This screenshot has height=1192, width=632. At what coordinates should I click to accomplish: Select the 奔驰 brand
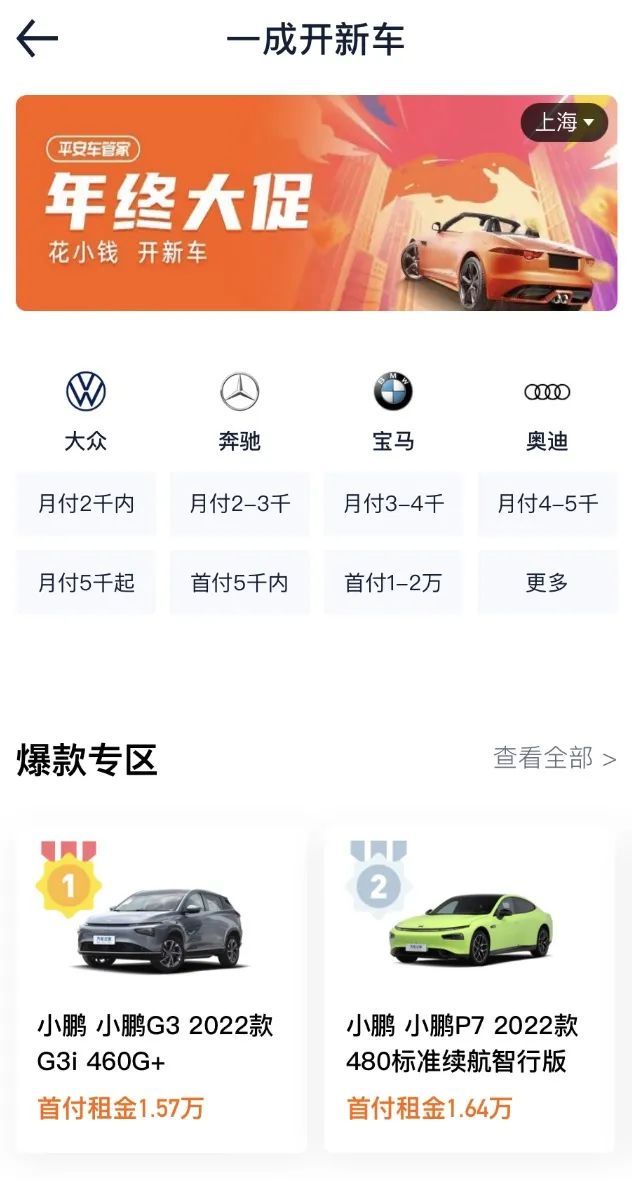[x=239, y=410]
